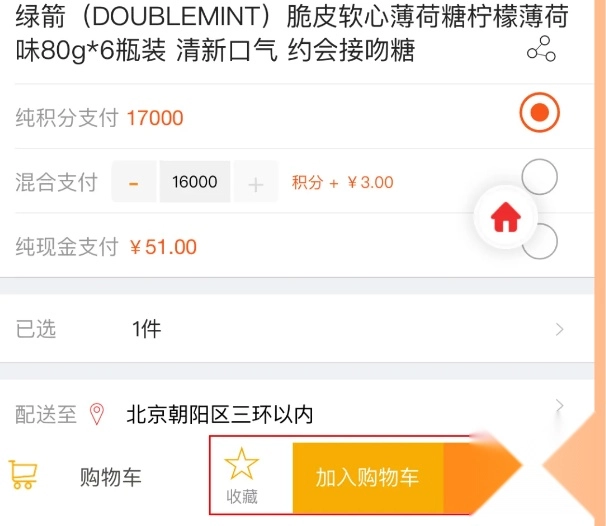The width and height of the screenshot is (606, 526).
Task: Change delivery address 北京朝阳区三环以内
Action: pos(300,411)
